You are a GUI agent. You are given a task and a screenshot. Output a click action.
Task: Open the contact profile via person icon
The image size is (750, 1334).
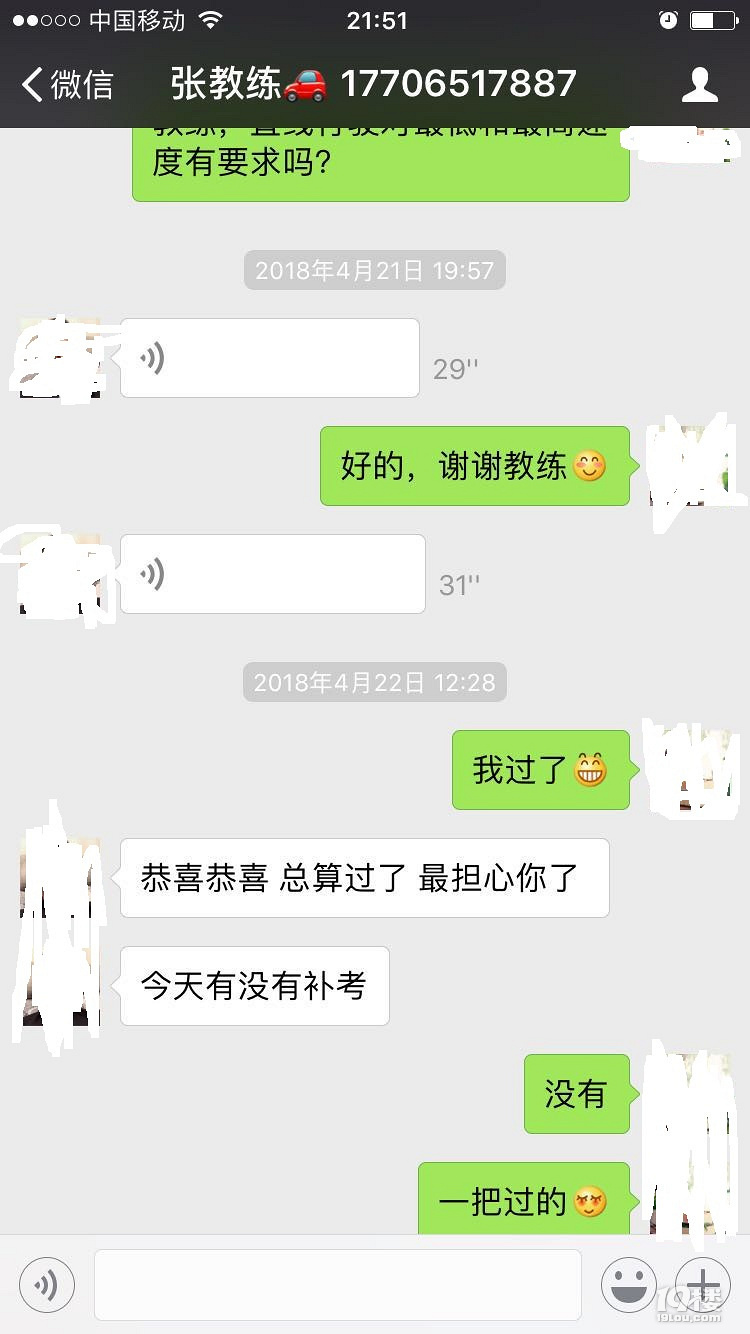tap(702, 84)
